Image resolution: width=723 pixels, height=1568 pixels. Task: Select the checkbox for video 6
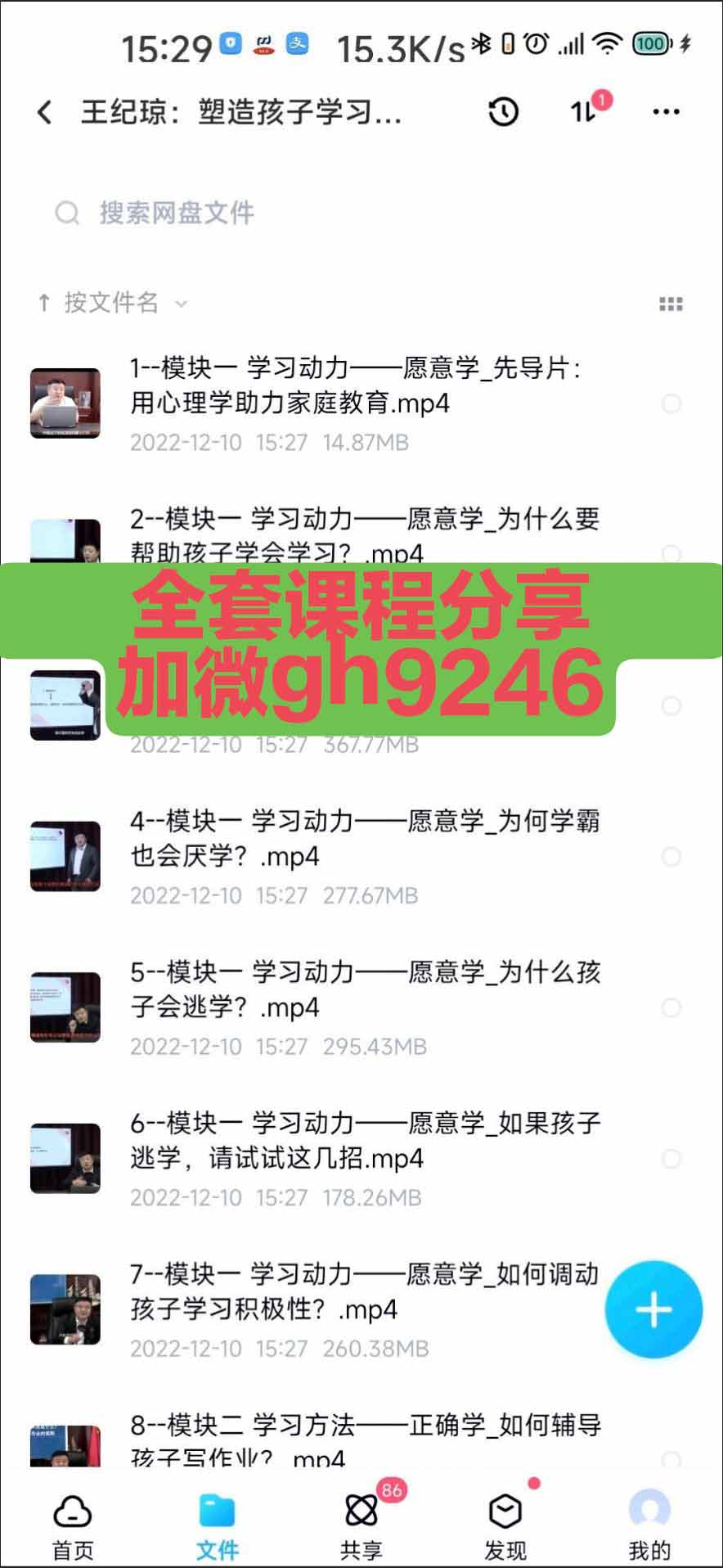pos(671,1159)
